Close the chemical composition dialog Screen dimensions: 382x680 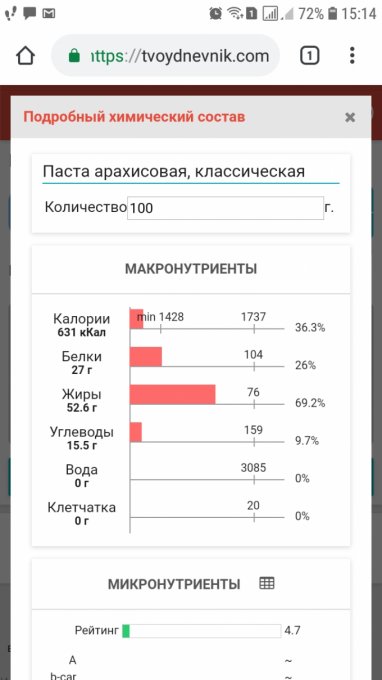pyautogui.click(x=350, y=117)
